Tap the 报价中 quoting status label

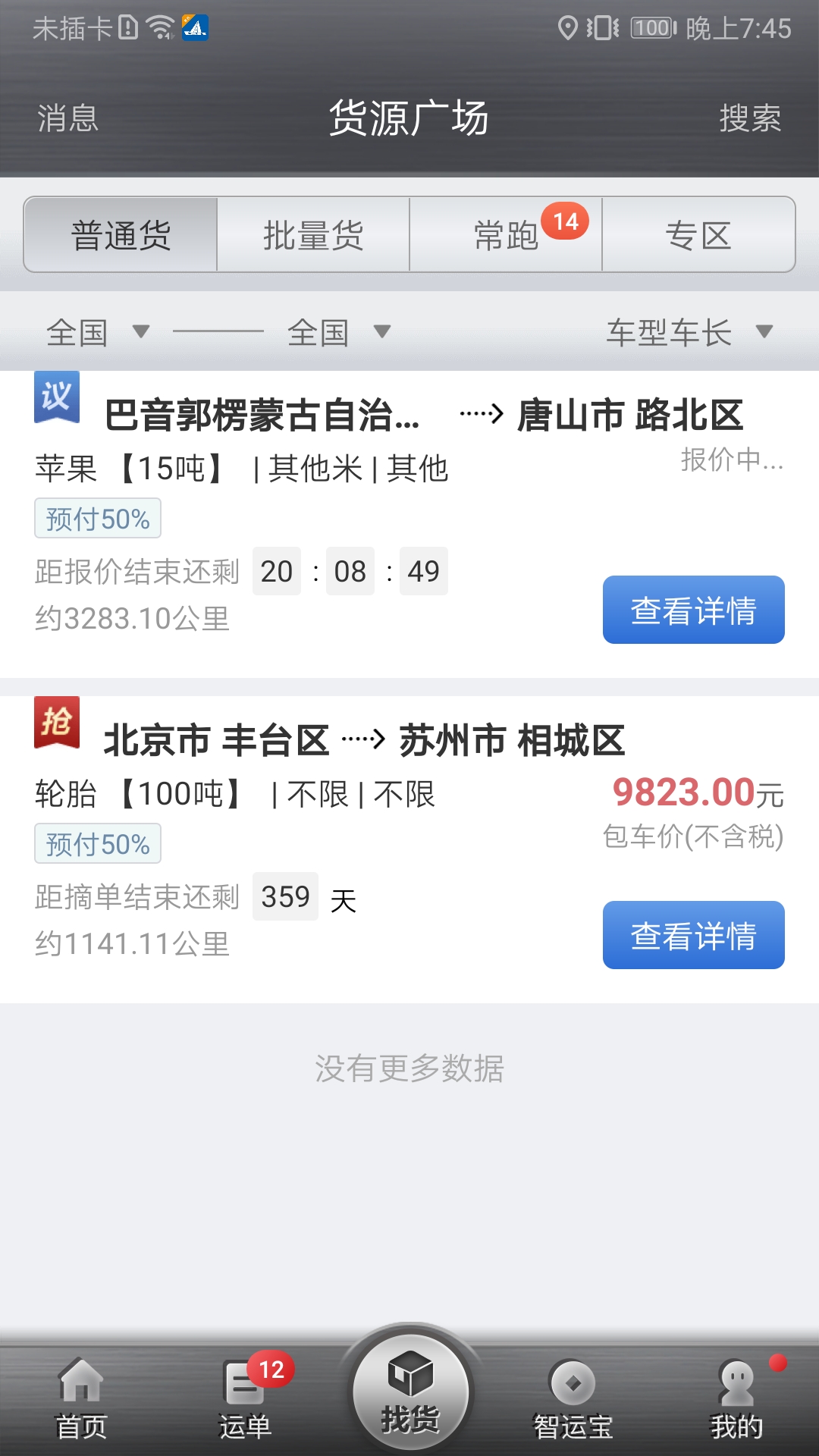pyautogui.click(x=730, y=460)
